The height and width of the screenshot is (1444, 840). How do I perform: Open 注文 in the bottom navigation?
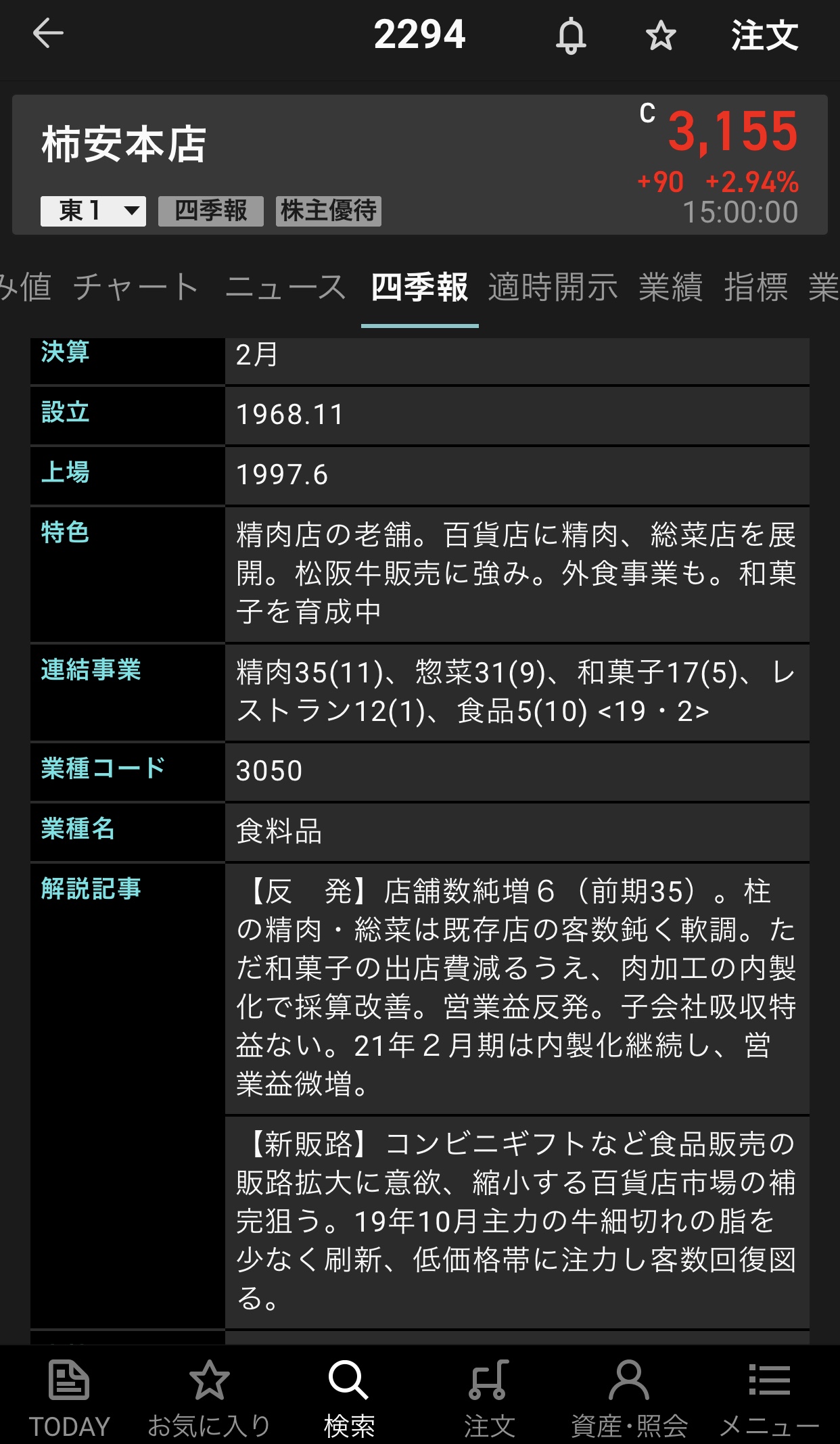tap(489, 1397)
